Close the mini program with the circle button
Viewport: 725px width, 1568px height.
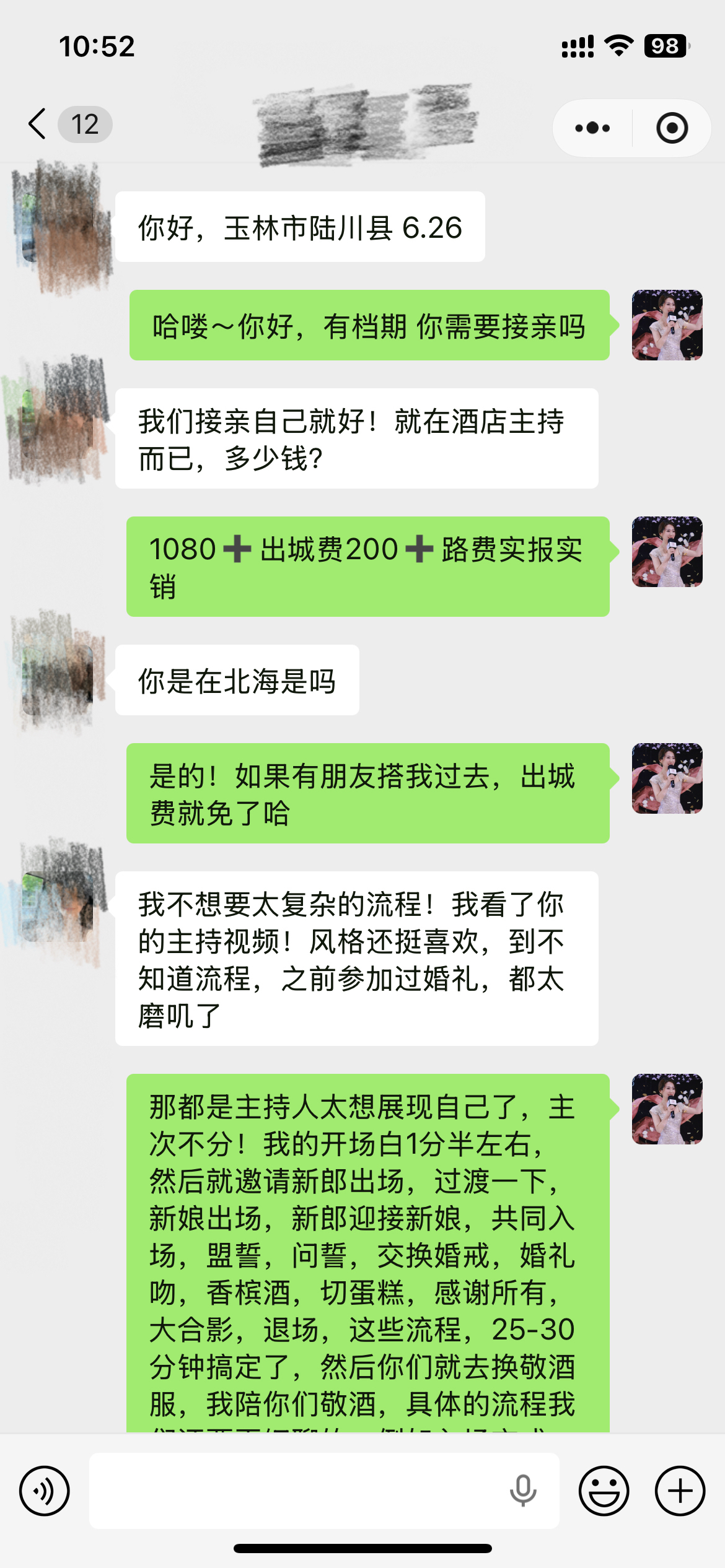672,128
